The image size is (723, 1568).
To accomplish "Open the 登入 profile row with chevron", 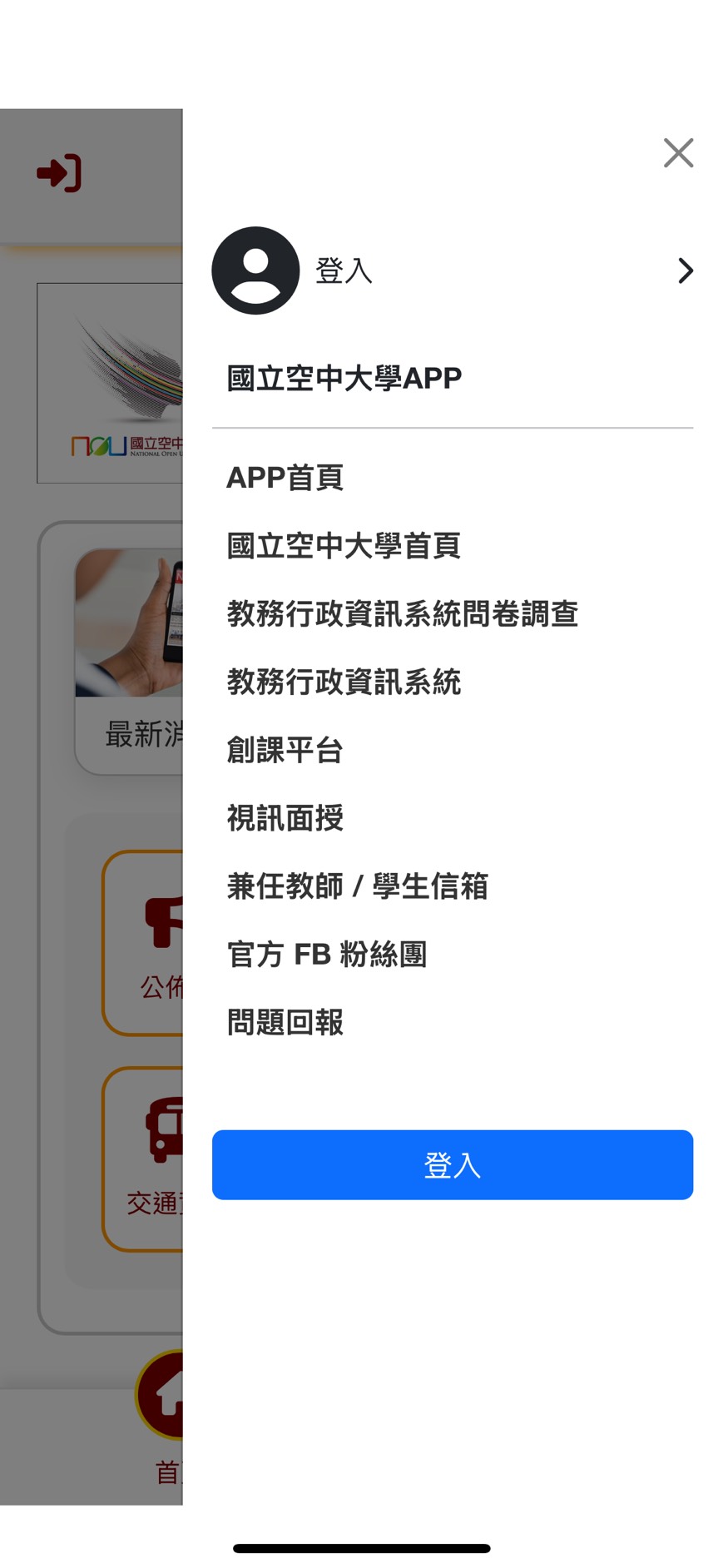I will (452, 270).
